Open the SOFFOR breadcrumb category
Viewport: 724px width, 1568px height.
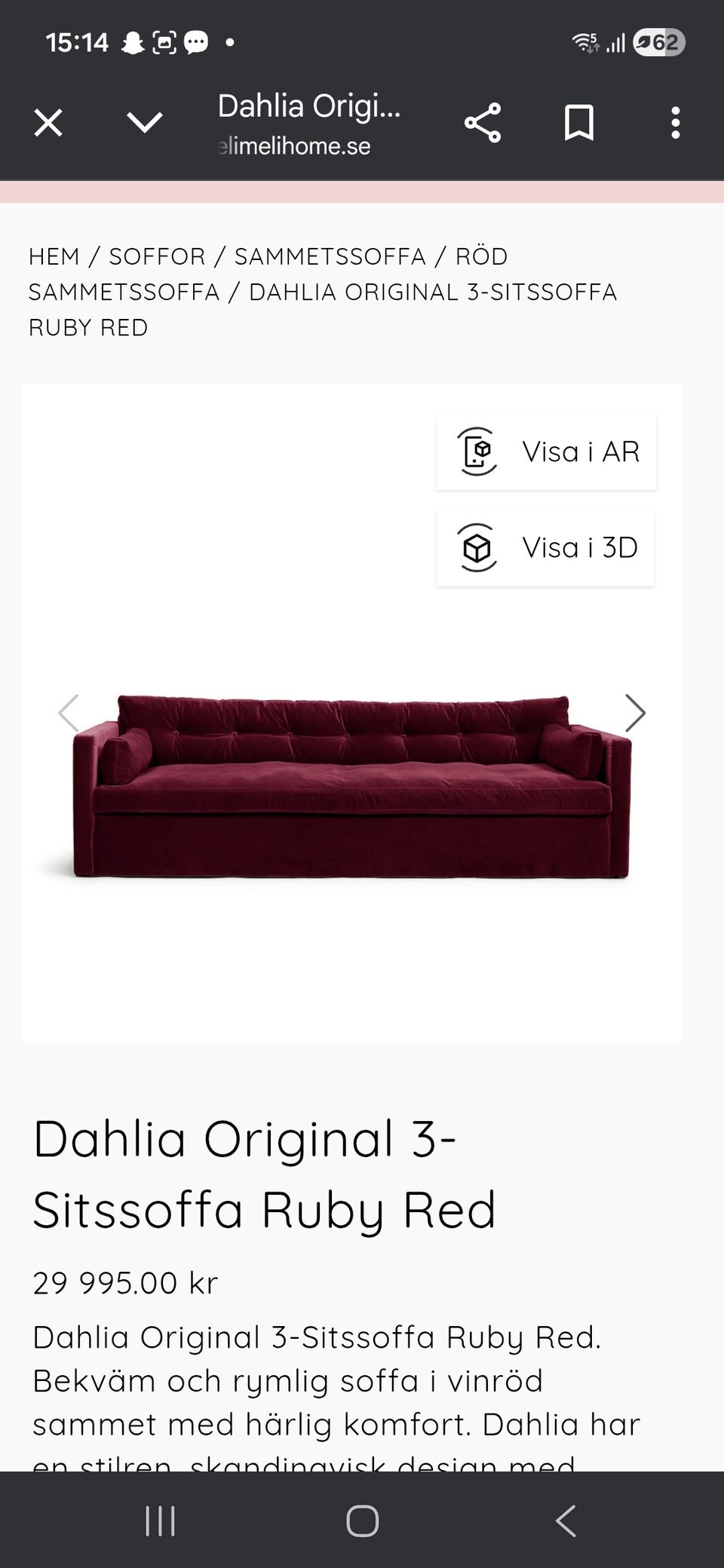157,256
